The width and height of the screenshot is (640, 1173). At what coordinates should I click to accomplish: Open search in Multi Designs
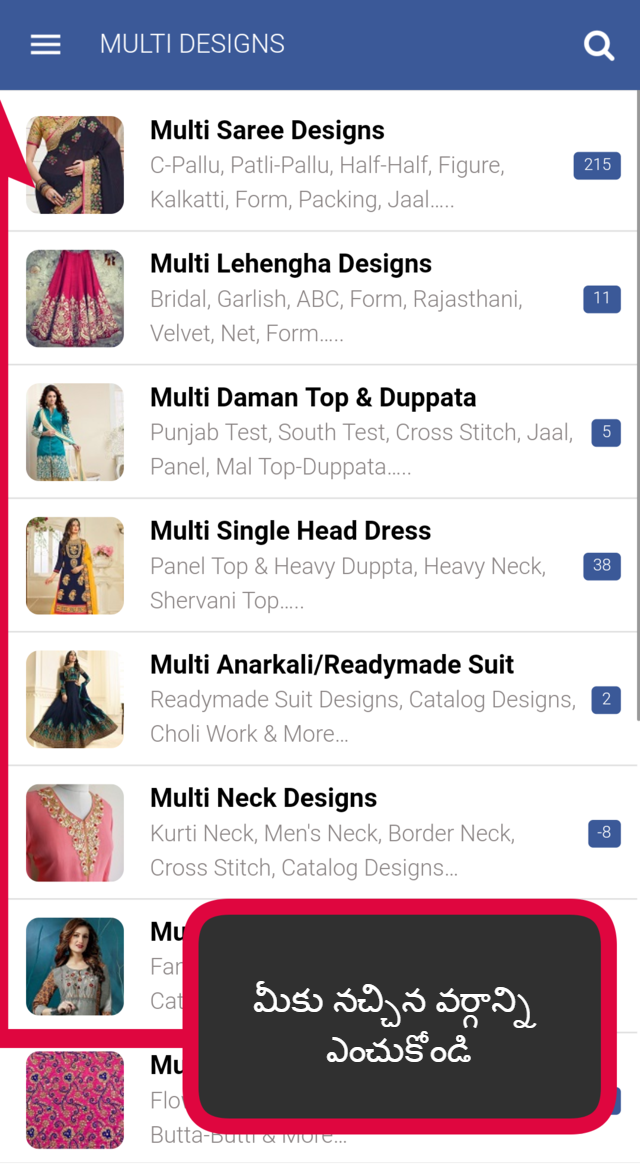598,45
